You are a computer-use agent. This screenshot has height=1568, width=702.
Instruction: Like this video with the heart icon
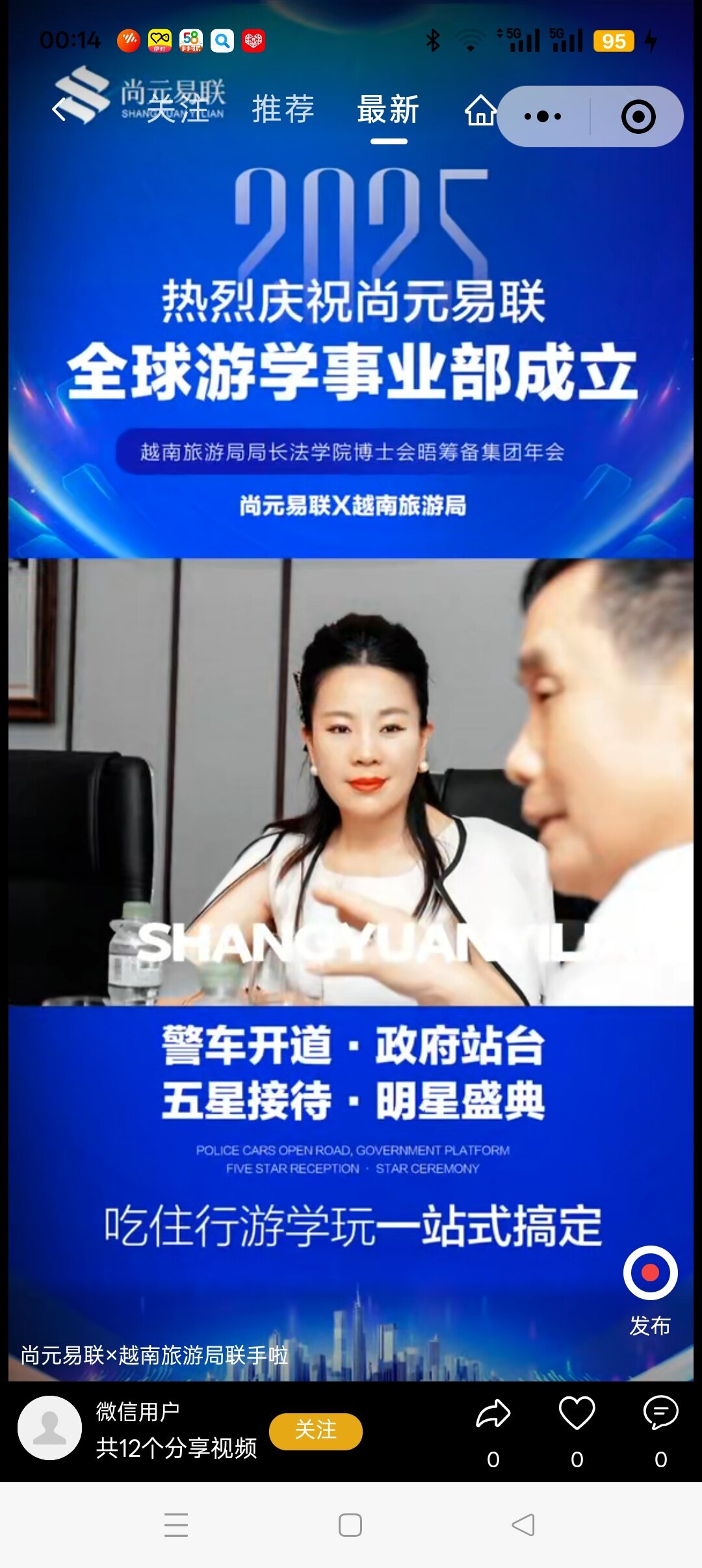point(577,1414)
